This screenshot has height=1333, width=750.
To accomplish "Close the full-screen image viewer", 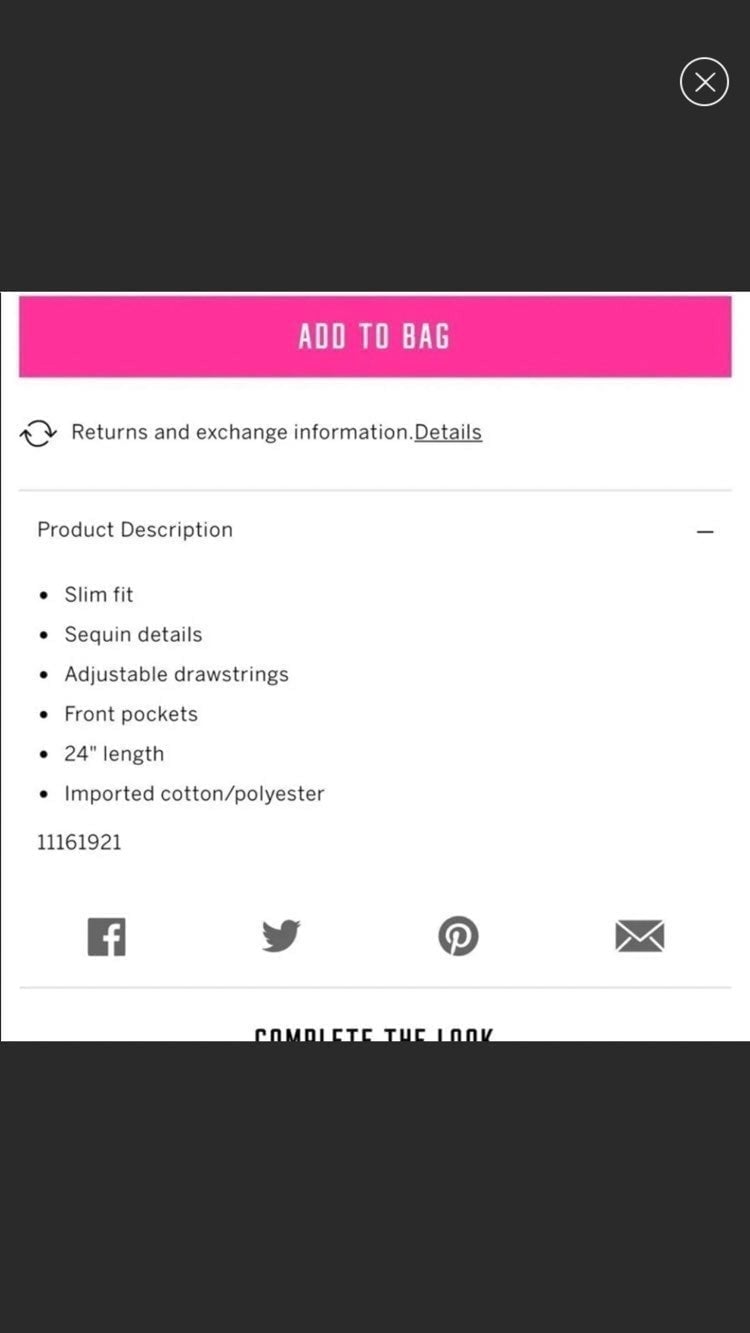I will pyautogui.click(x=704, y=82).
